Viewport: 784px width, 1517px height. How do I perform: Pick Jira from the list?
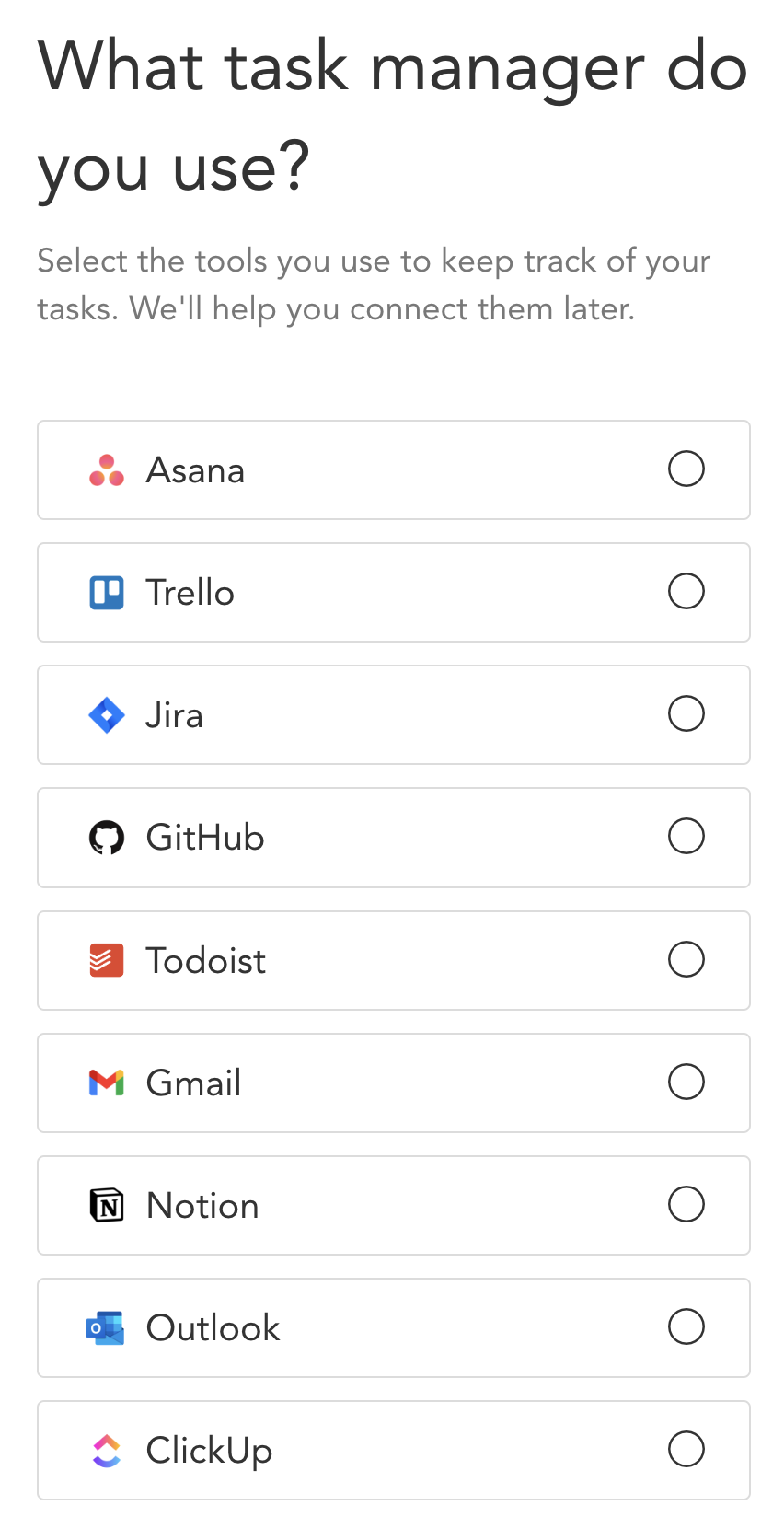(393, 714)
